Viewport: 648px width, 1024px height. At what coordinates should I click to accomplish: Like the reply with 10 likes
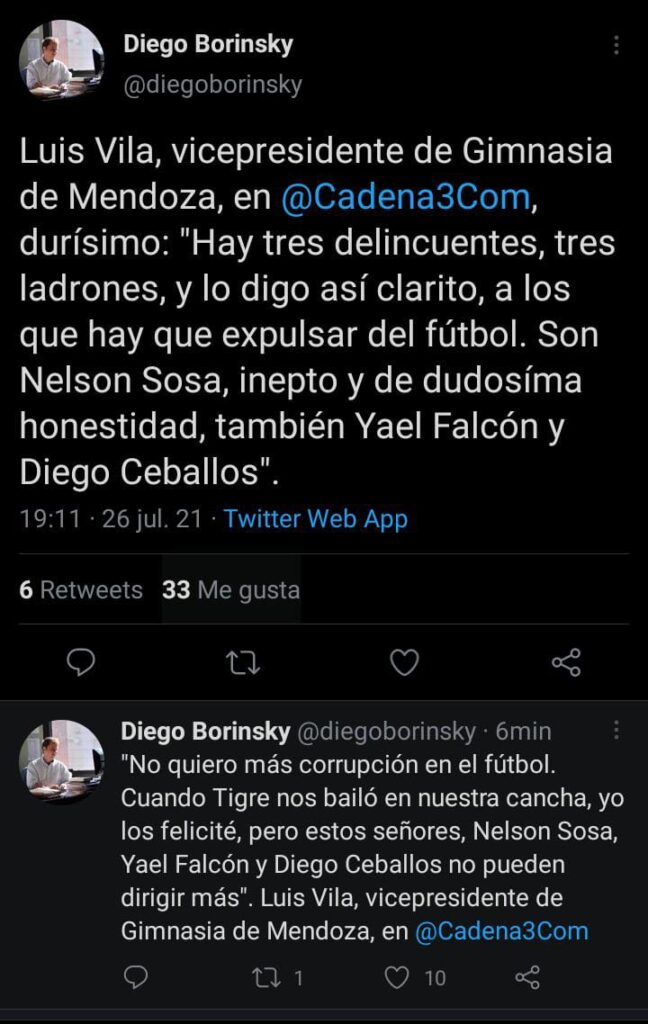pyautogui.click(x=398, y=977)
